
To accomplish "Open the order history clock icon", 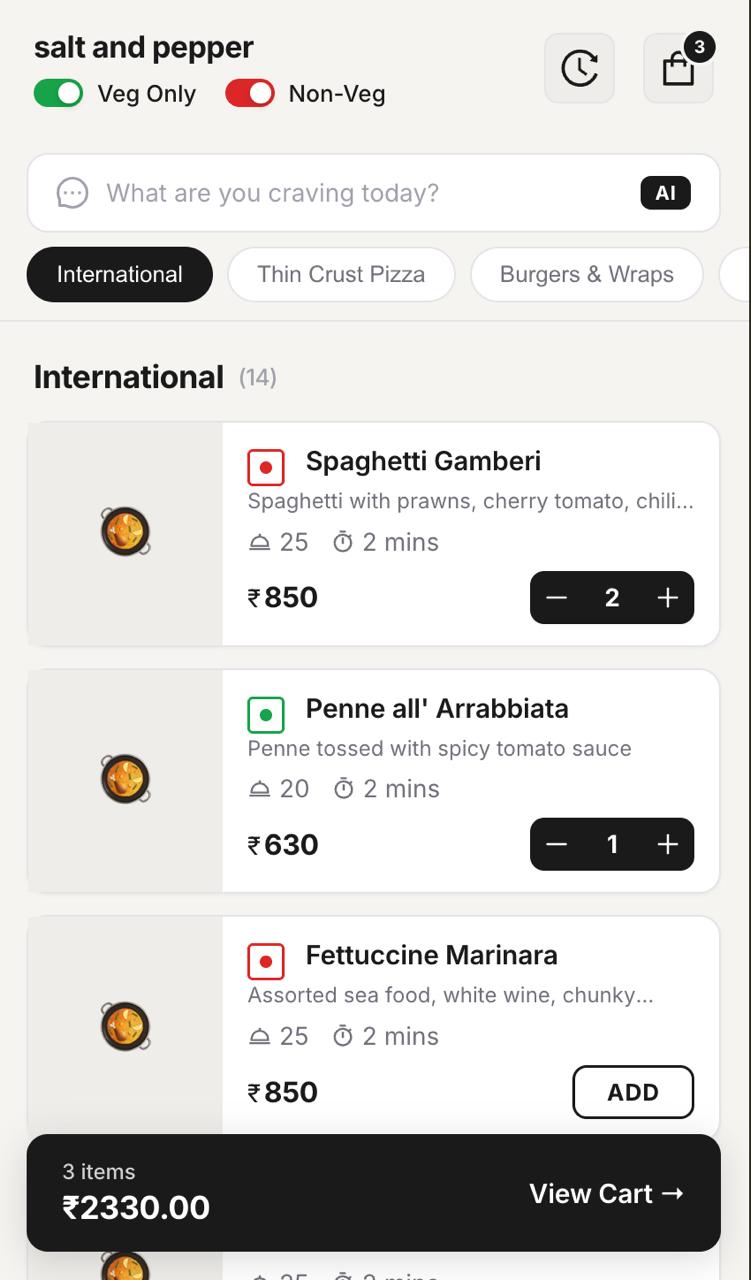I will click(x=579, y=68).
